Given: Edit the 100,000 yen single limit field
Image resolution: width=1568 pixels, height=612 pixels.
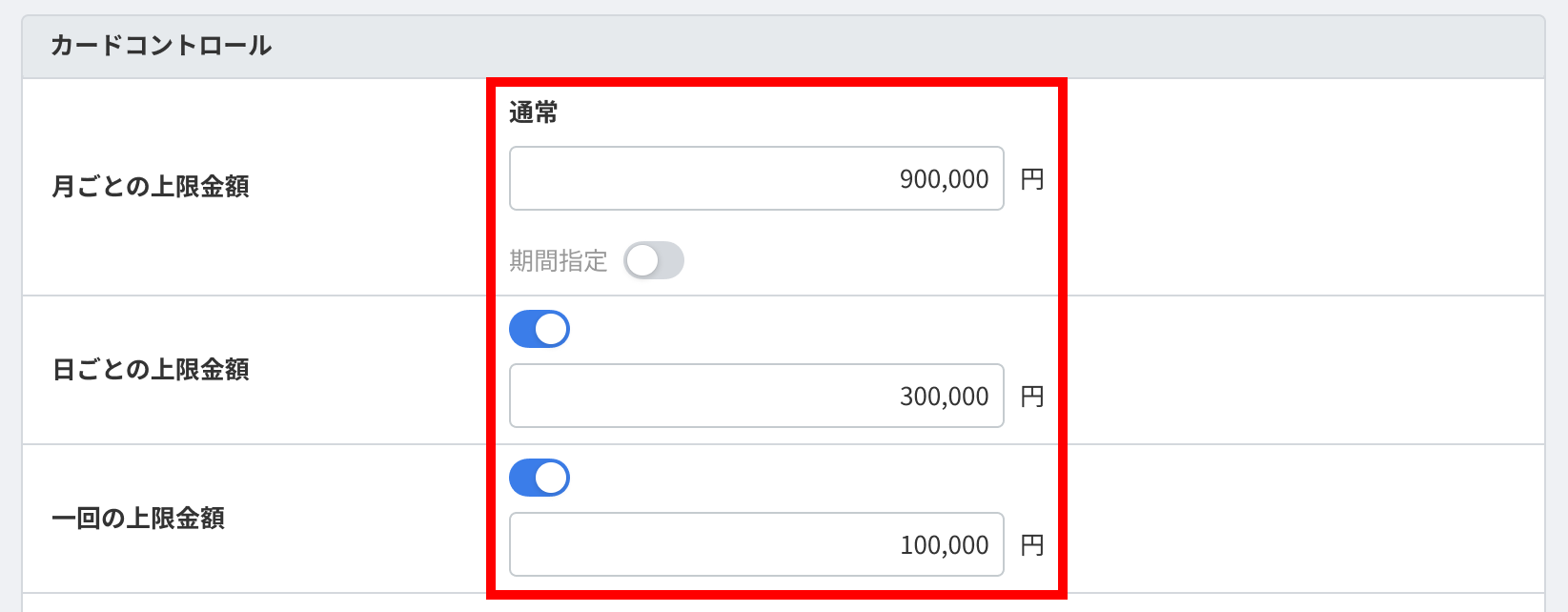Looking at the screenshot, I should 756,544.
